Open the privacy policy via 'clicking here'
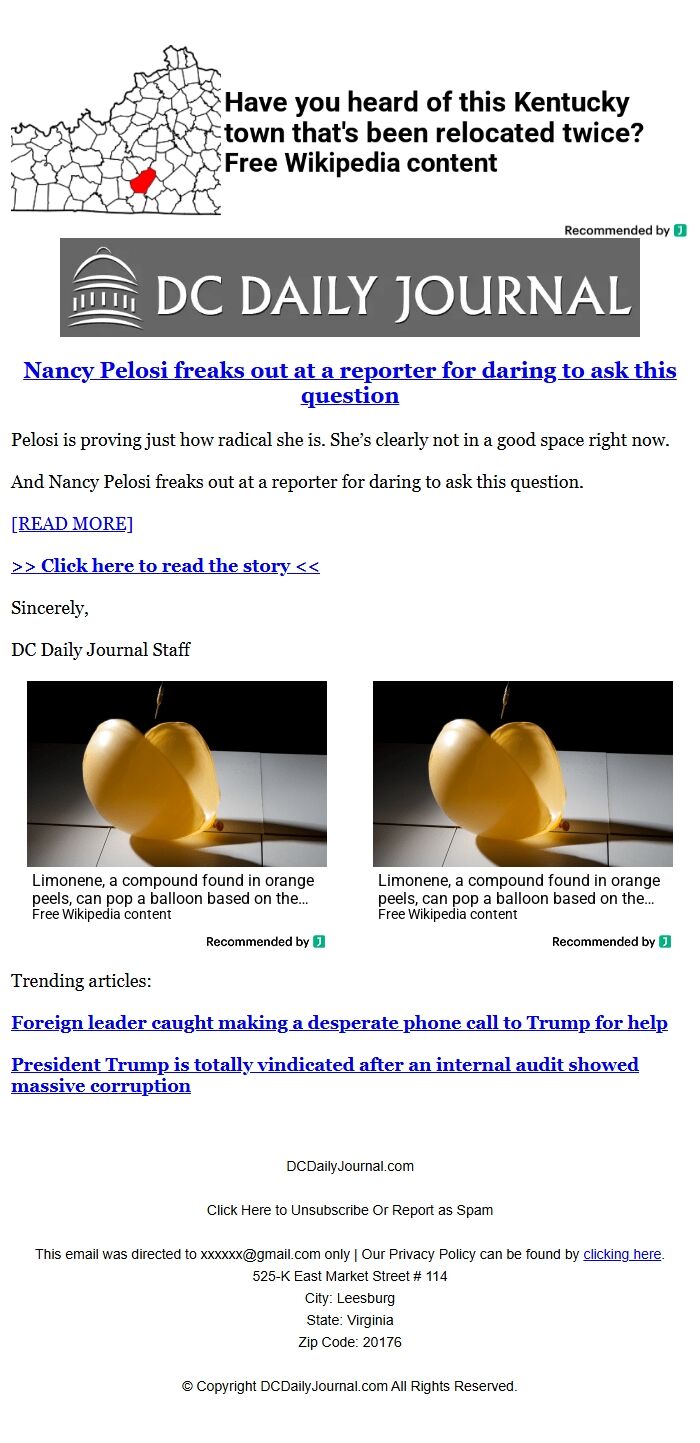Image resolution: width=700 pixels, height=1443 pixels. [x=622, y=1254]
